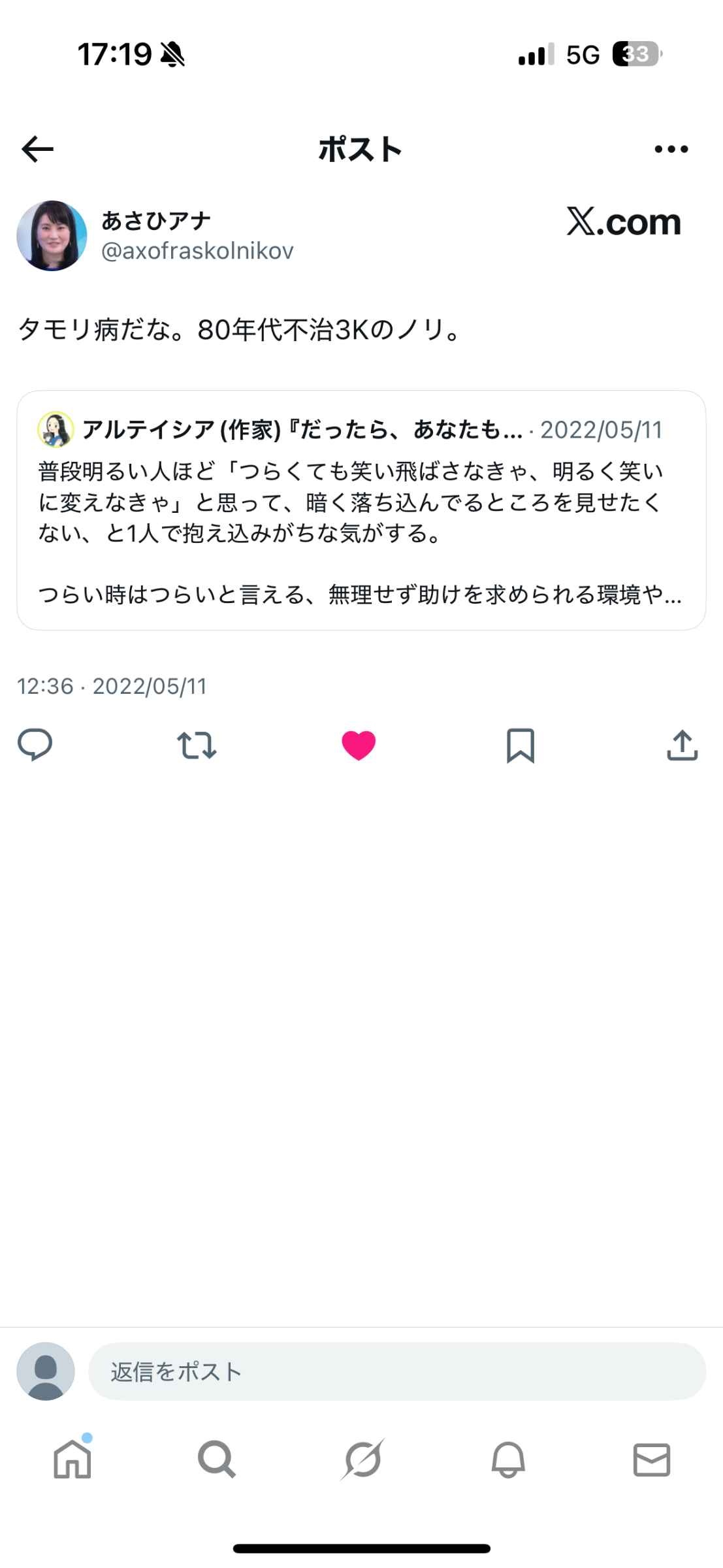Switch to the Home tab
Image resolution: width=723 pixels, height=1568 pixels.
click(72, 1460)
